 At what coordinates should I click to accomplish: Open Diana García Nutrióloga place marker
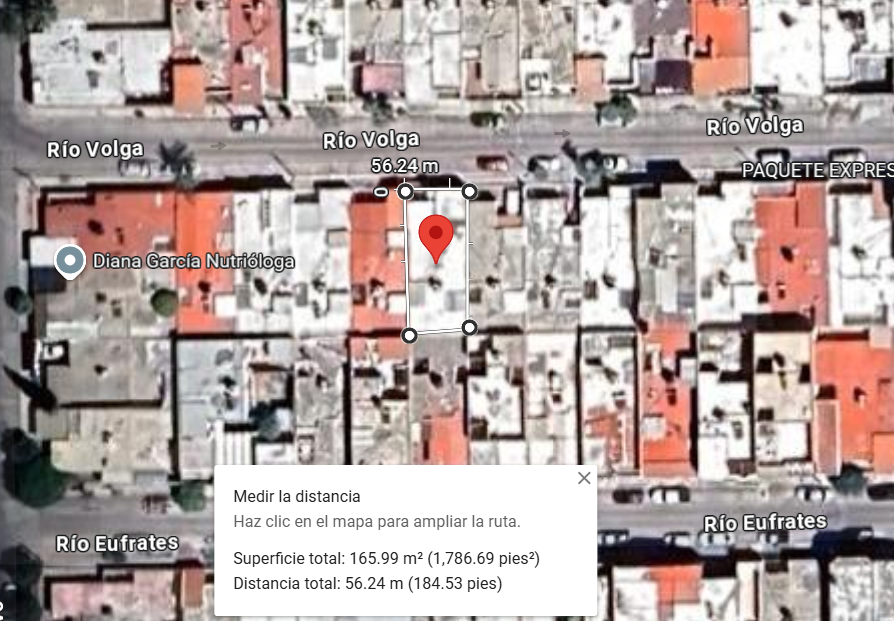coord(70,261)
